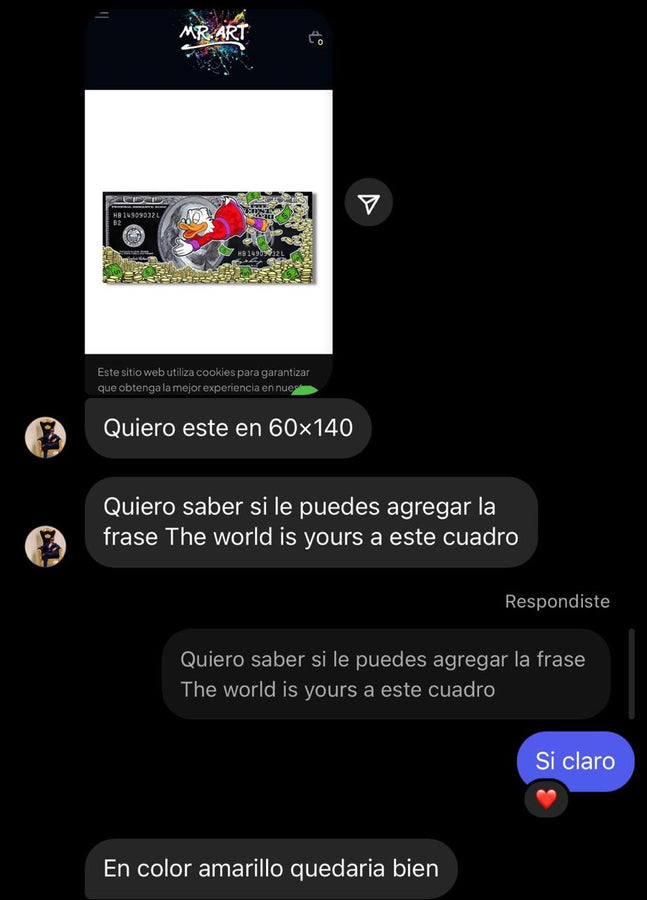This screenshot has width=647, height=900.
Task: Tap the heart reaction under 'Si claro'
Action: click(546, 799)
